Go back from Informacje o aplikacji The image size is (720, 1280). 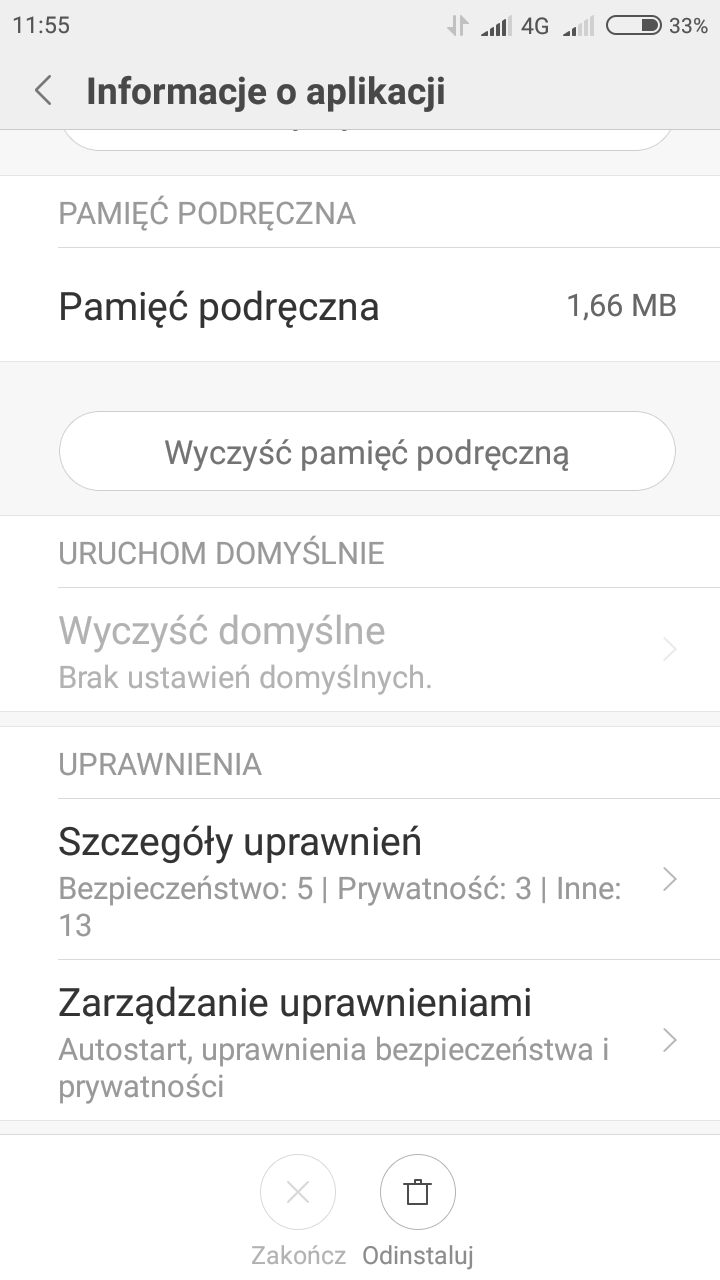click(x=43, y=91)
